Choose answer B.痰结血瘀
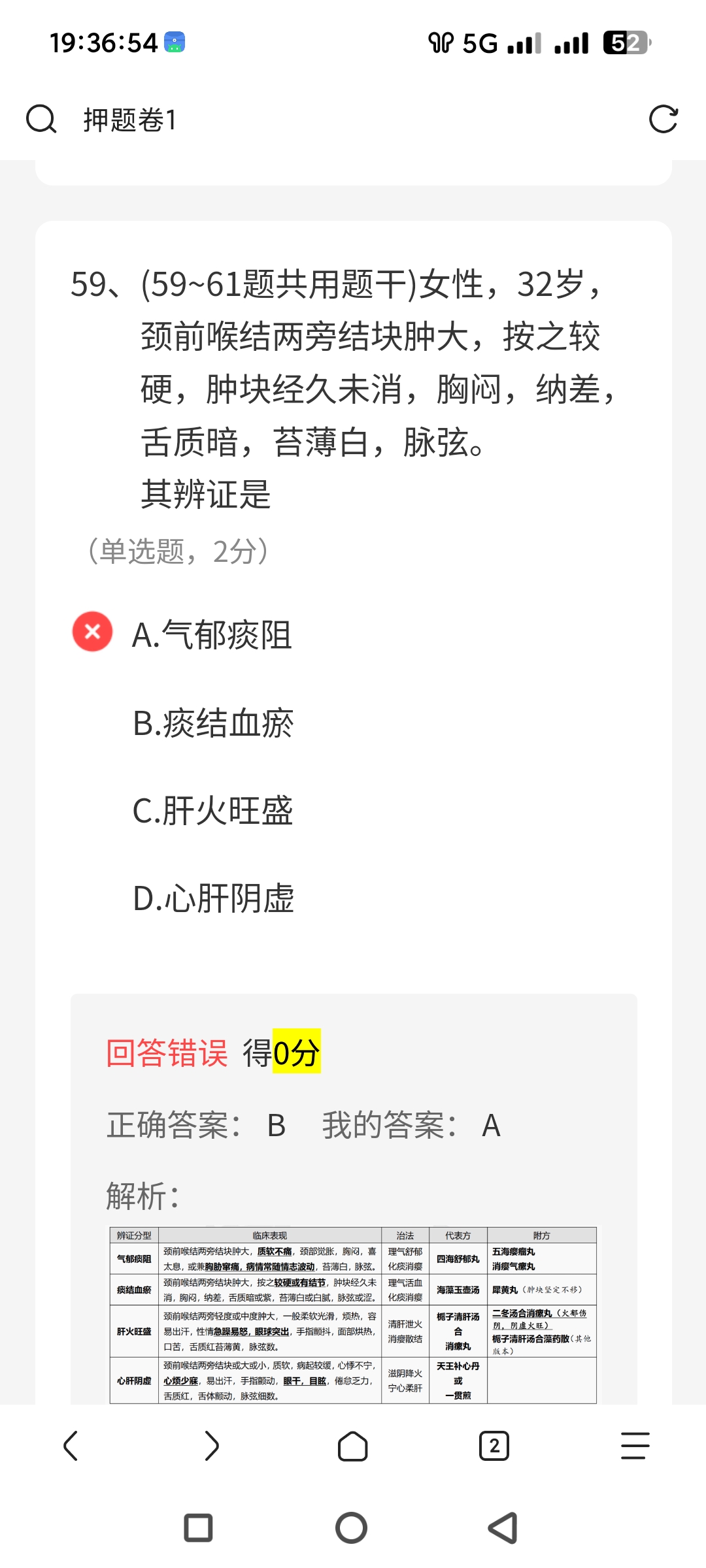The image size is (706, 1568). click(213, 723)
